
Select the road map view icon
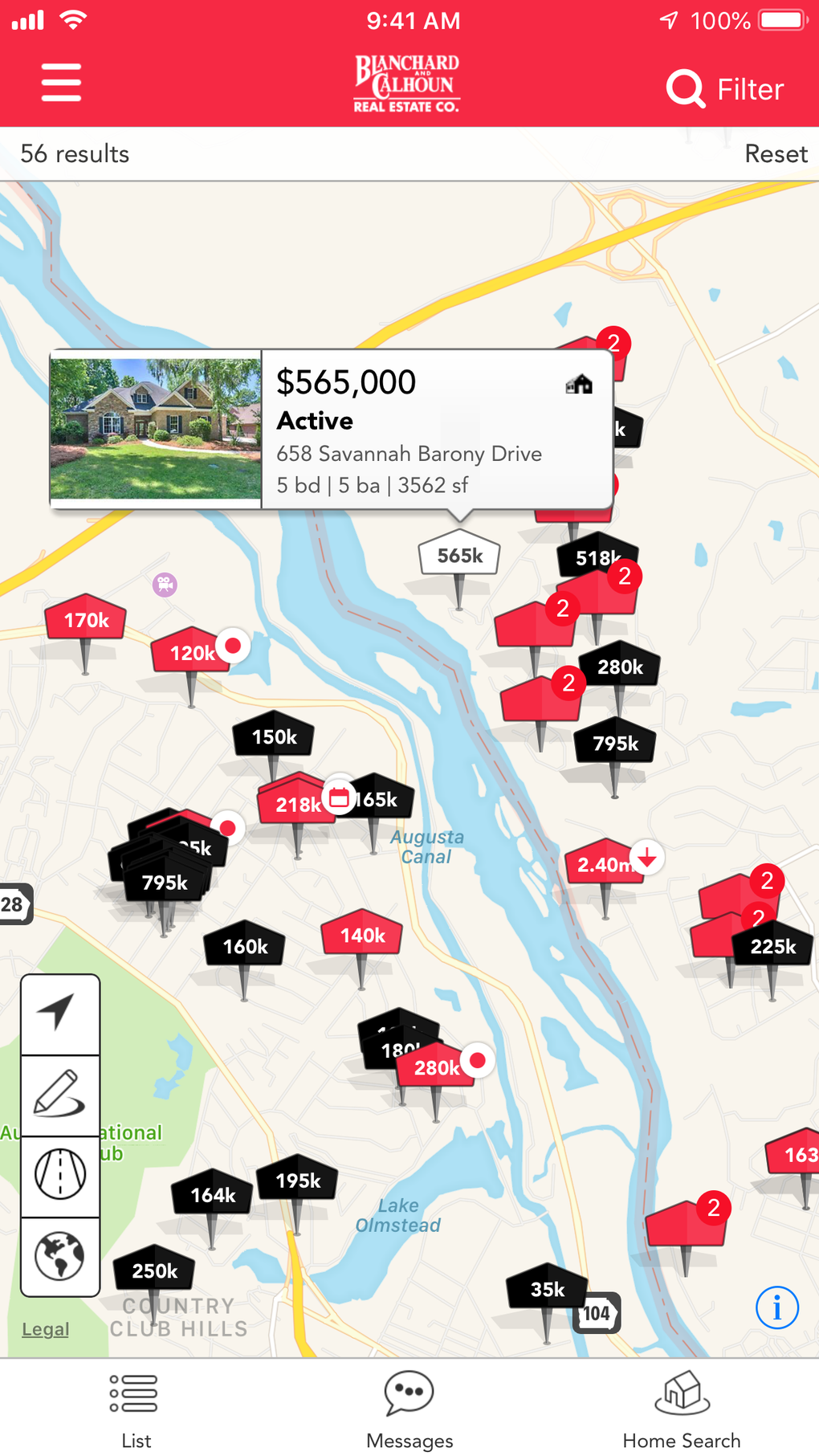pos(60,1175)
